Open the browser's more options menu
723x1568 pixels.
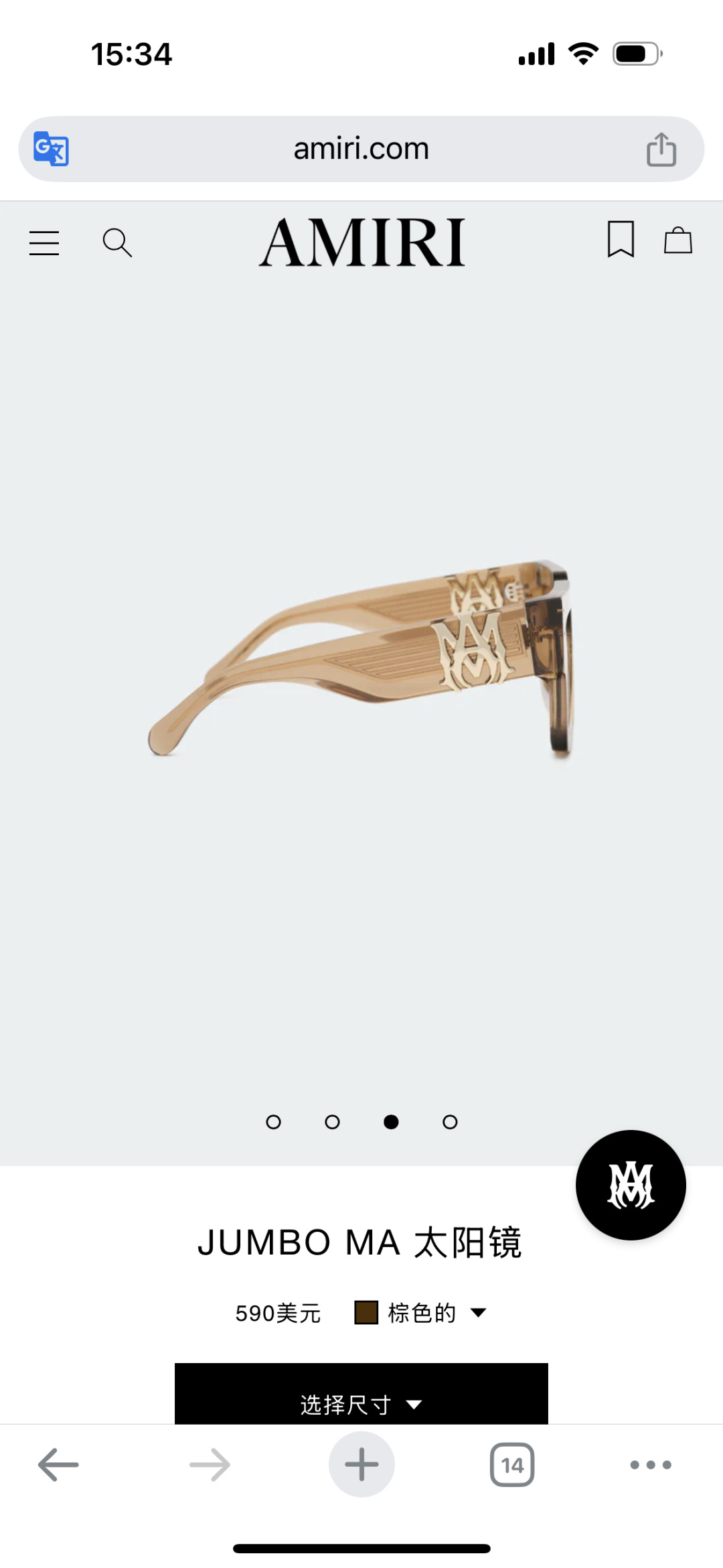[x=651, y=1465]
